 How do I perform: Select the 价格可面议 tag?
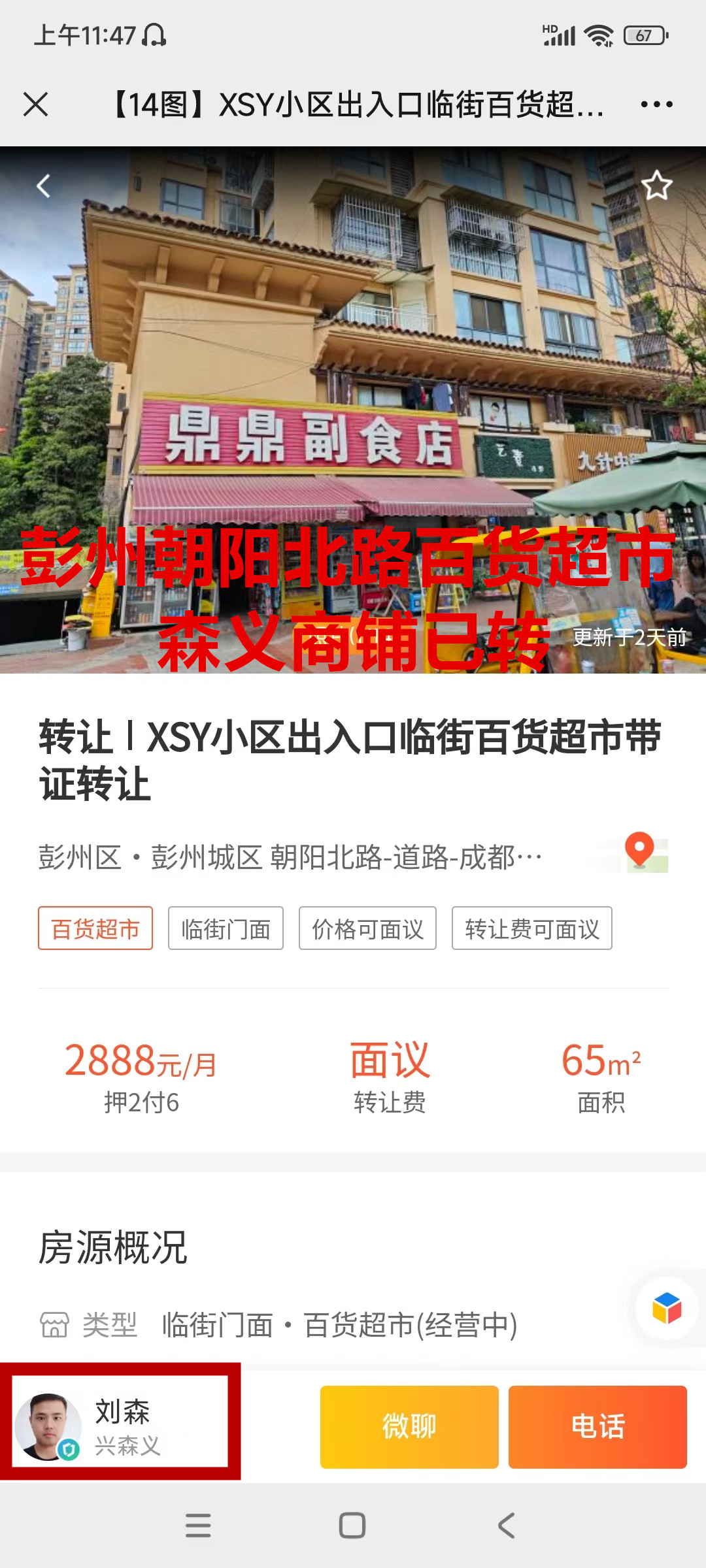point(367,928)
